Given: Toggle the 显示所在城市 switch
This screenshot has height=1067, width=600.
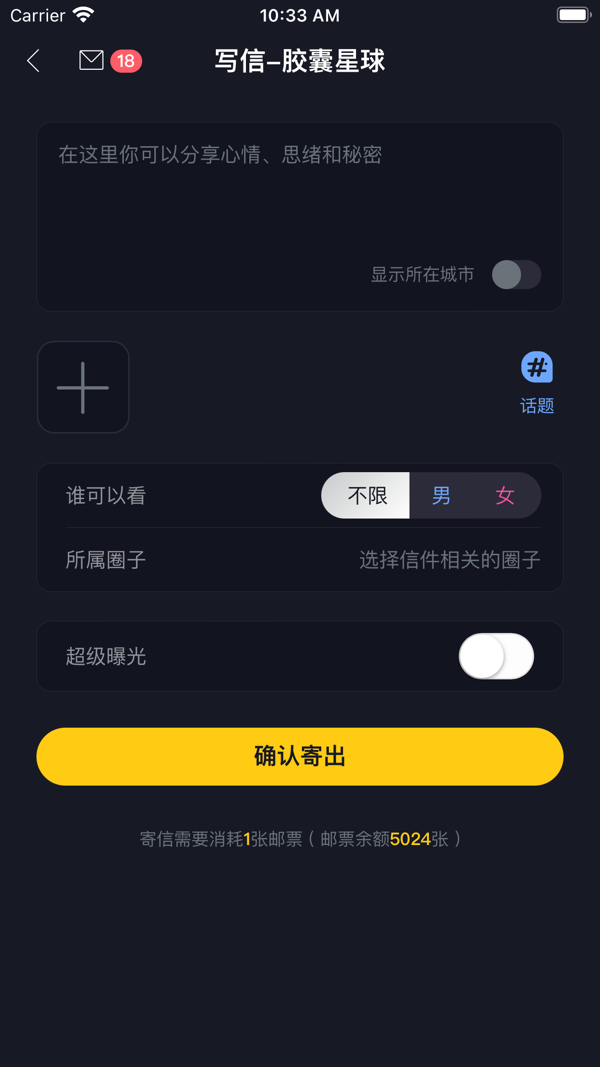Looking at the screenshot, I should pyautogui.click(x=516, y=274).
